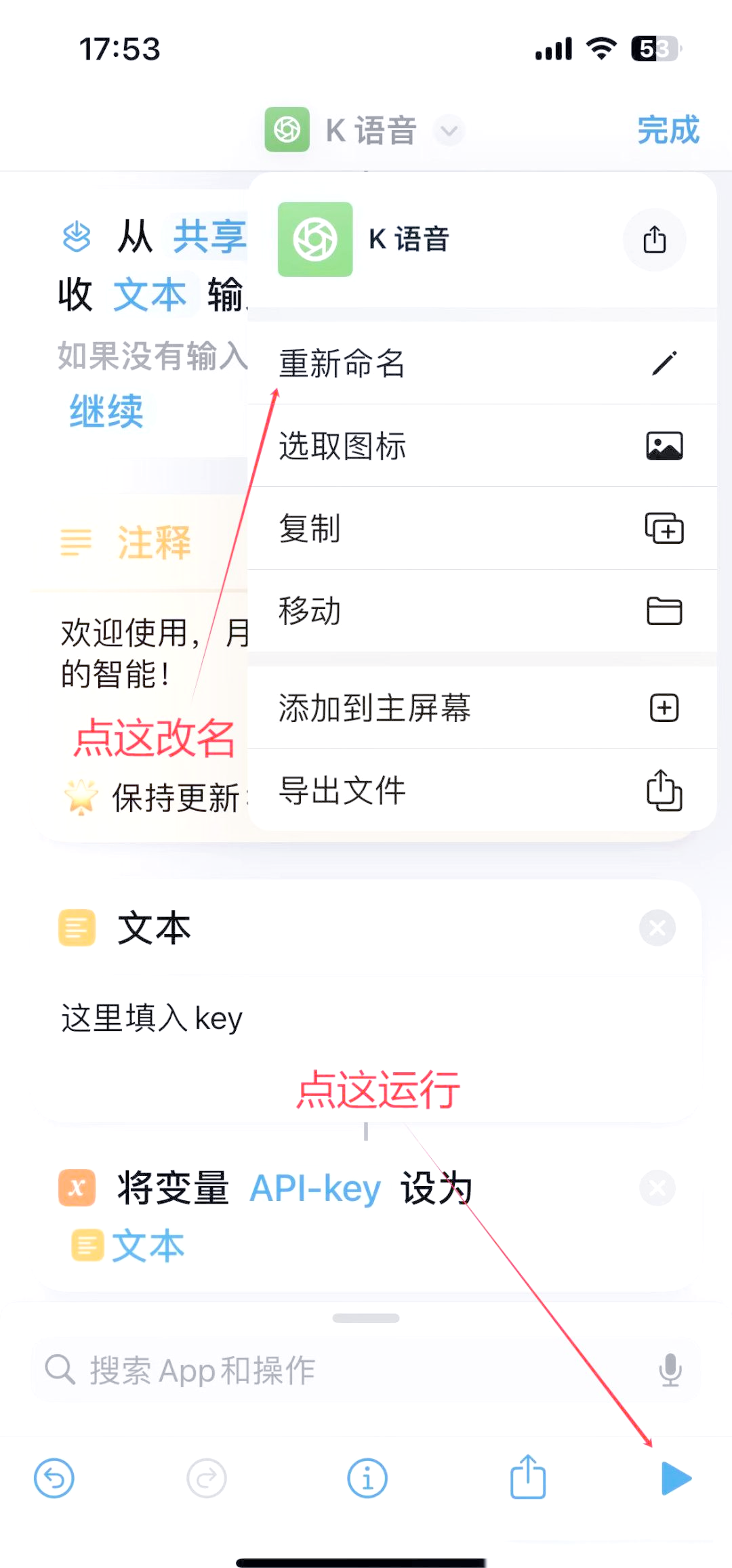
Task: Open share icon in bottom toolbar
Action: [x=528, y=1477]
